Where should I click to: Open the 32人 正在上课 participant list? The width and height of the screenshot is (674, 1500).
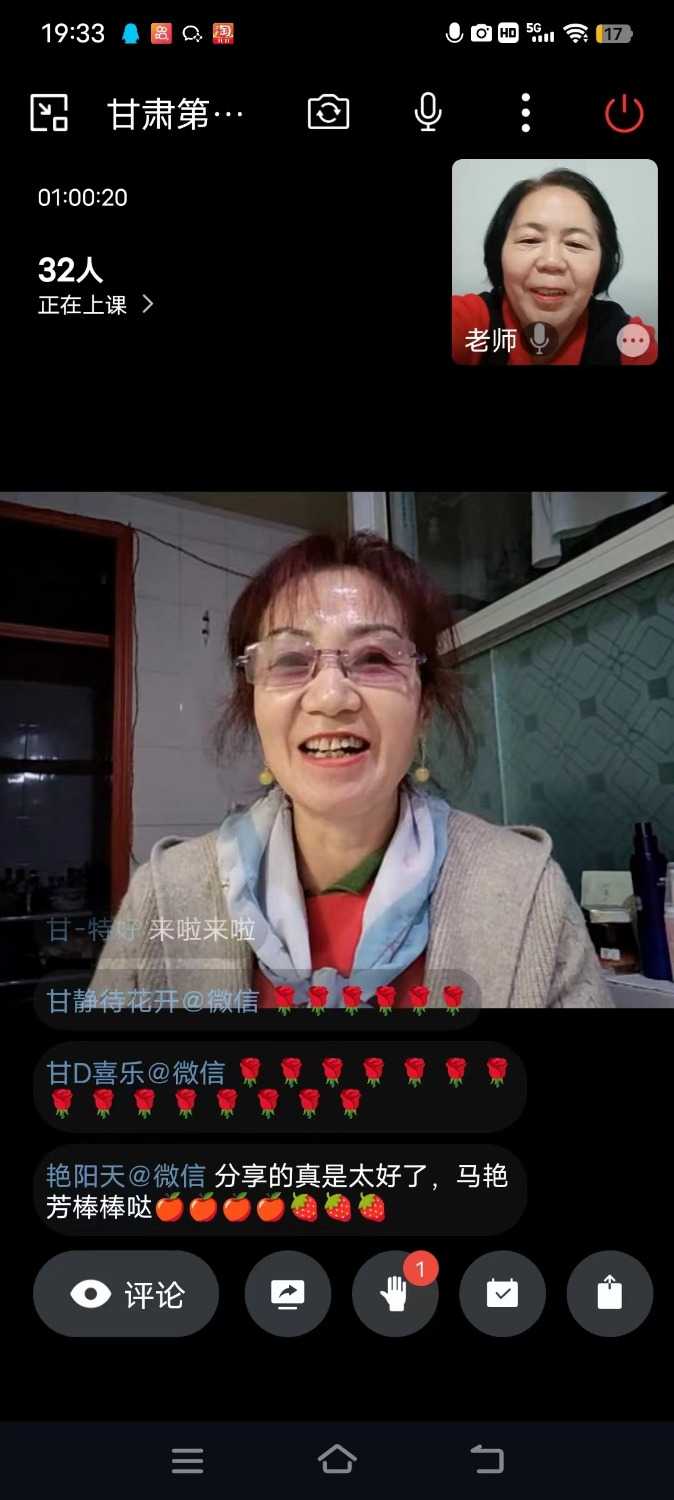pos(95,287)
